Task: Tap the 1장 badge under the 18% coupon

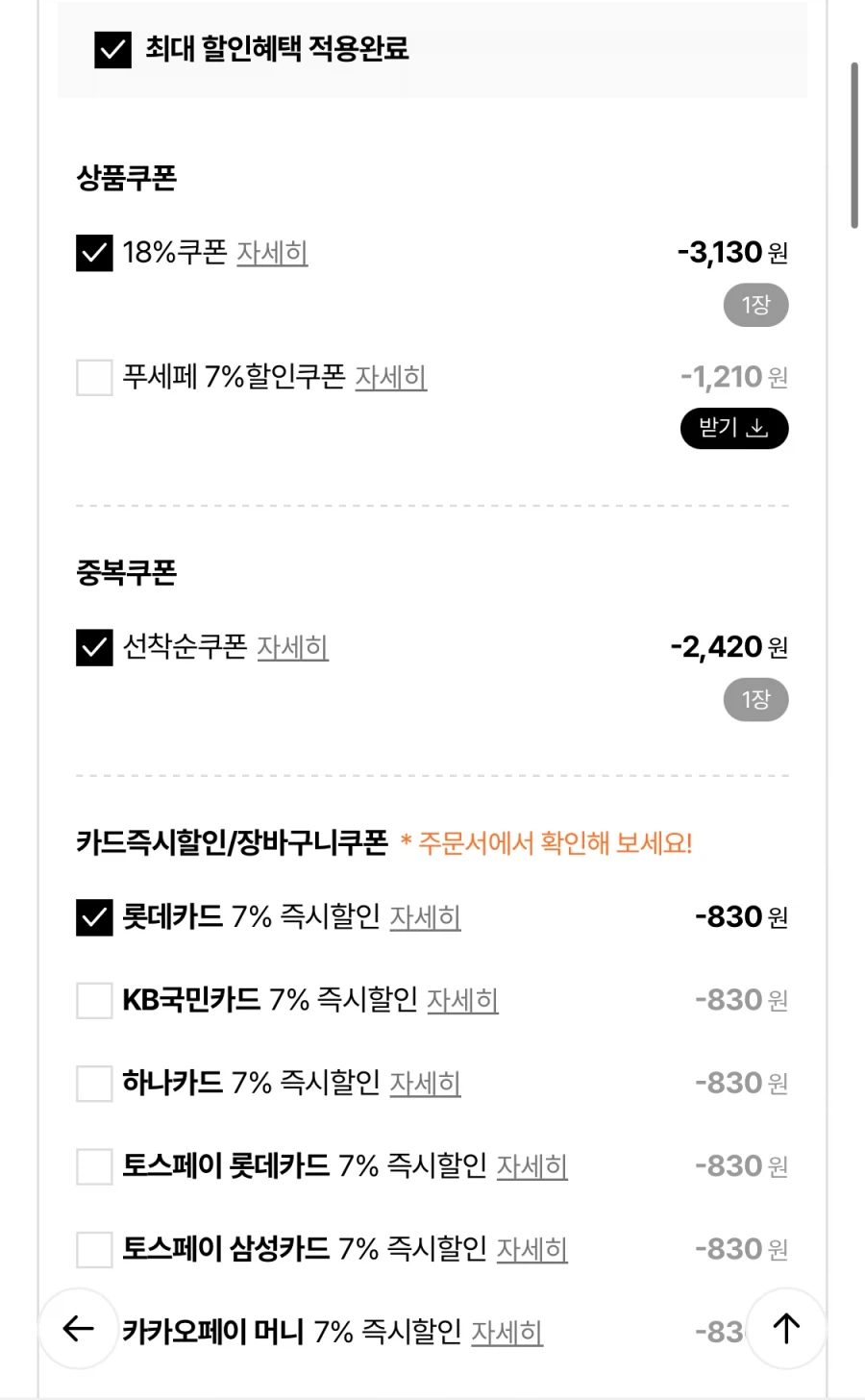Action: pyautogui.click(x=755, y=305)
